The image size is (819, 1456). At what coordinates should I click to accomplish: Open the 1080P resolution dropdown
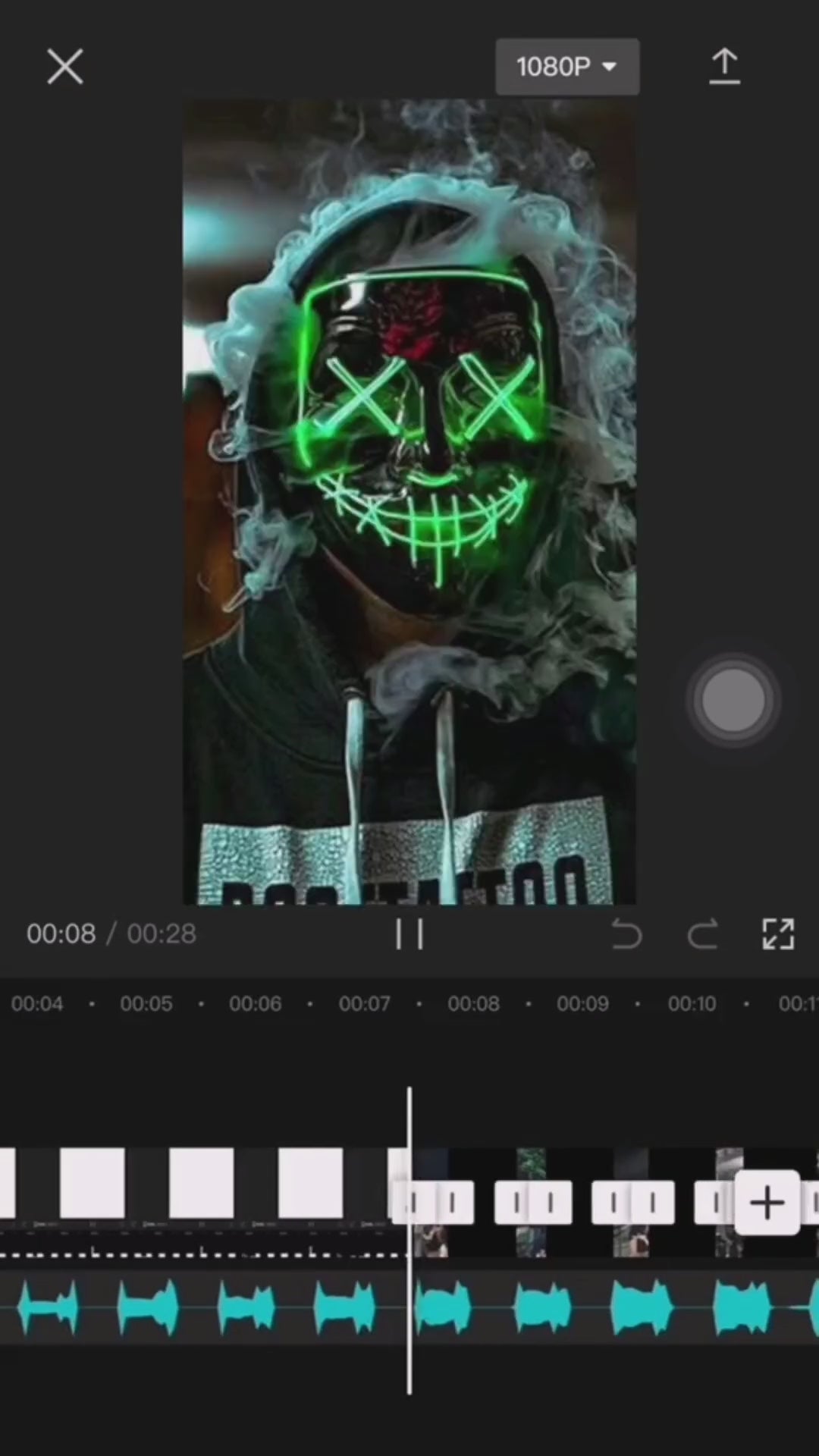567,66
